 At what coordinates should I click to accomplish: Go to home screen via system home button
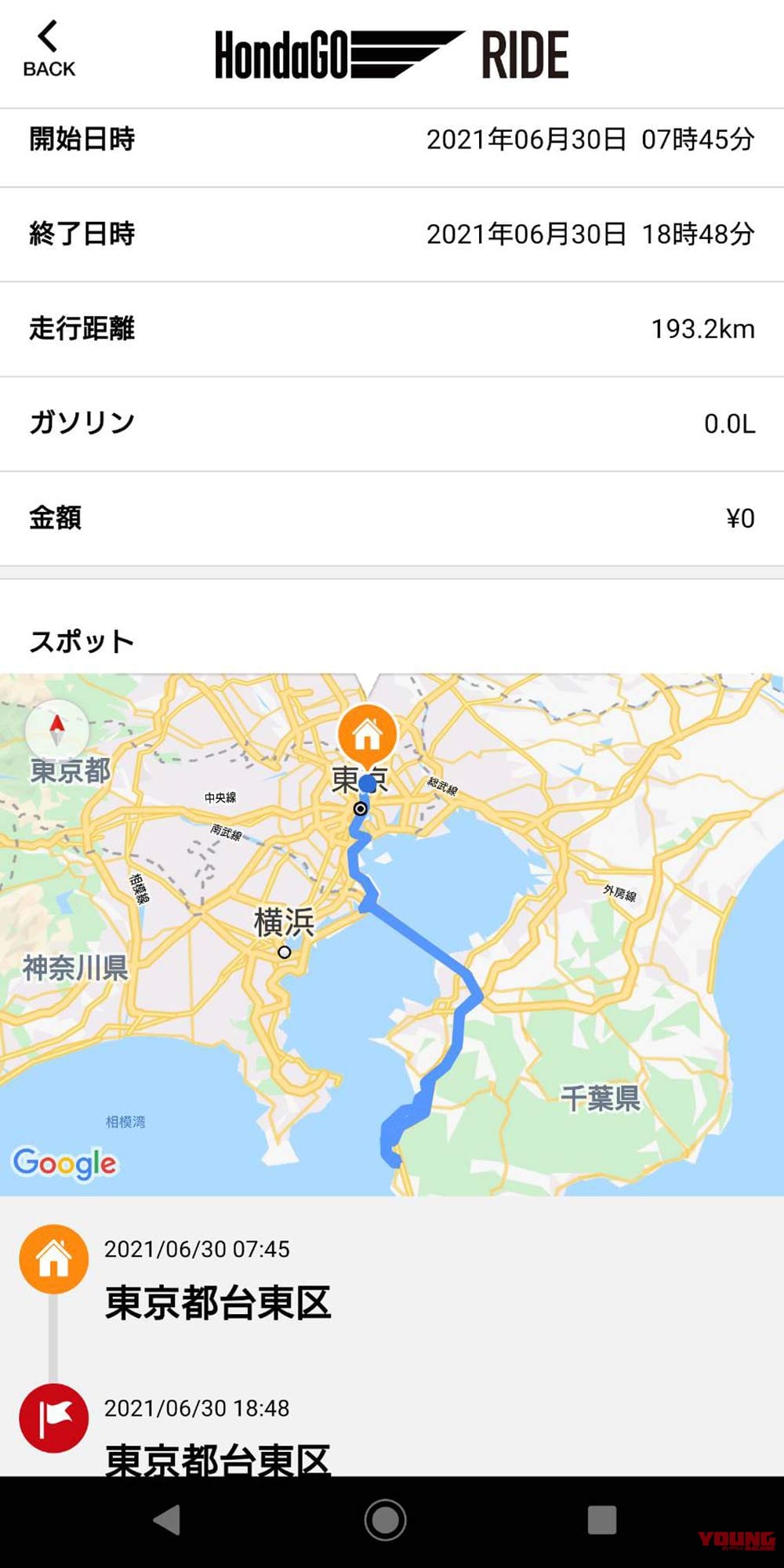(385, 1520)
